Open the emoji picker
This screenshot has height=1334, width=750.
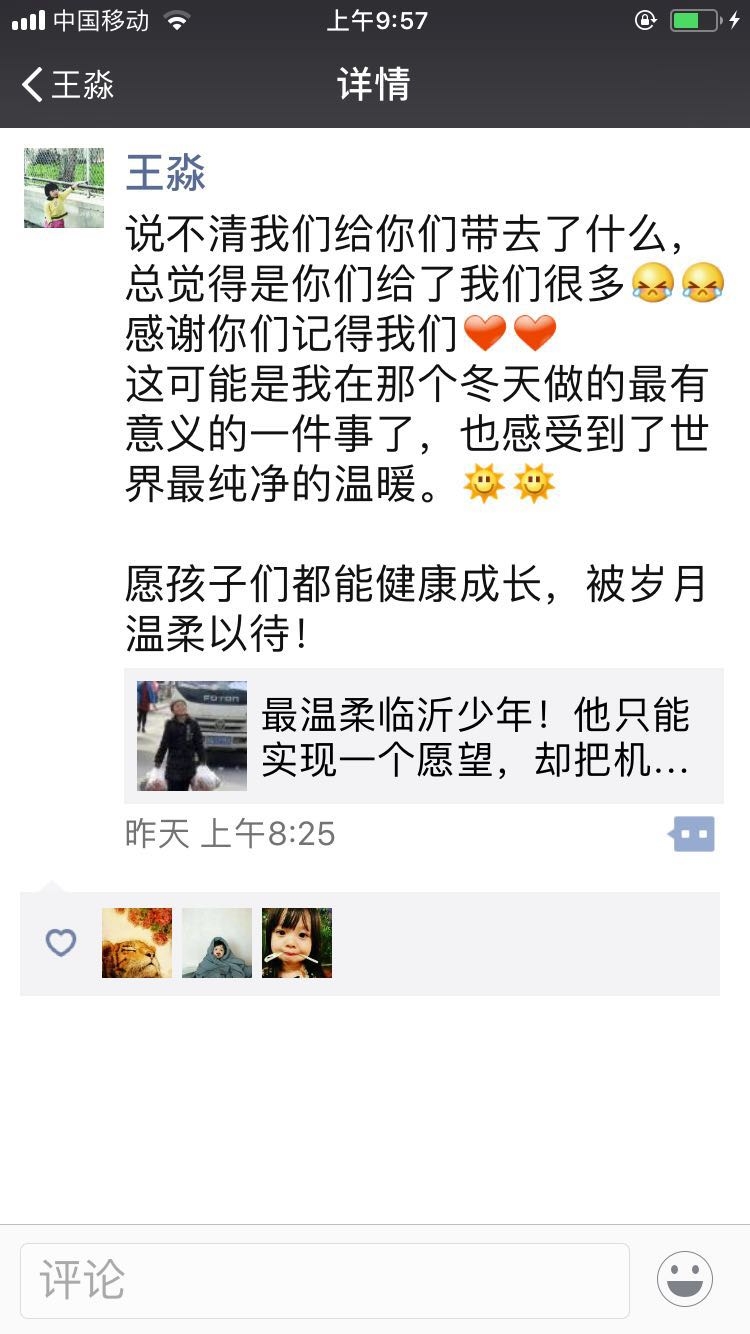pyautogui.click(x=685, y=1279)
